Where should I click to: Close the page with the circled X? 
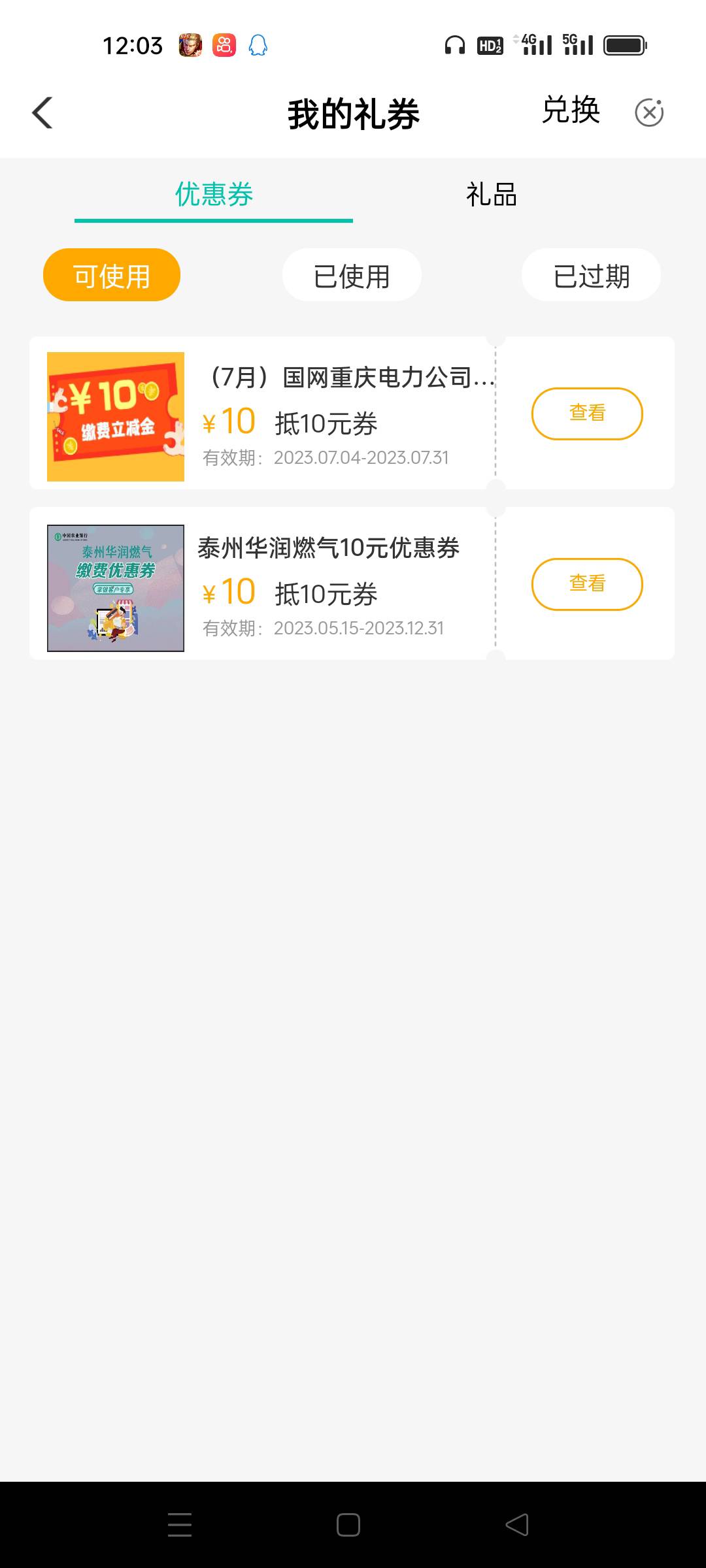[649, 112]
